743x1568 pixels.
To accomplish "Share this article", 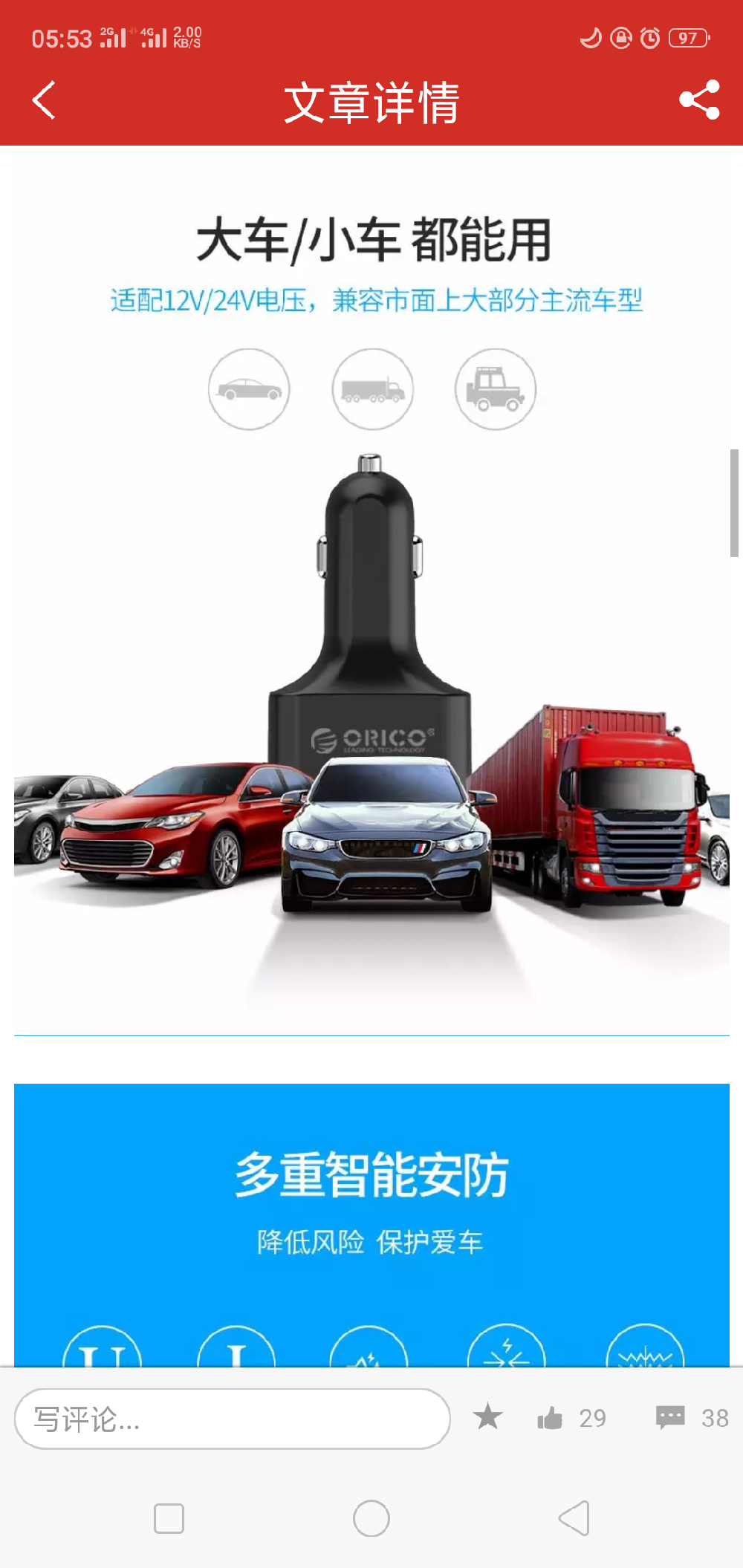I will (699, 100).
